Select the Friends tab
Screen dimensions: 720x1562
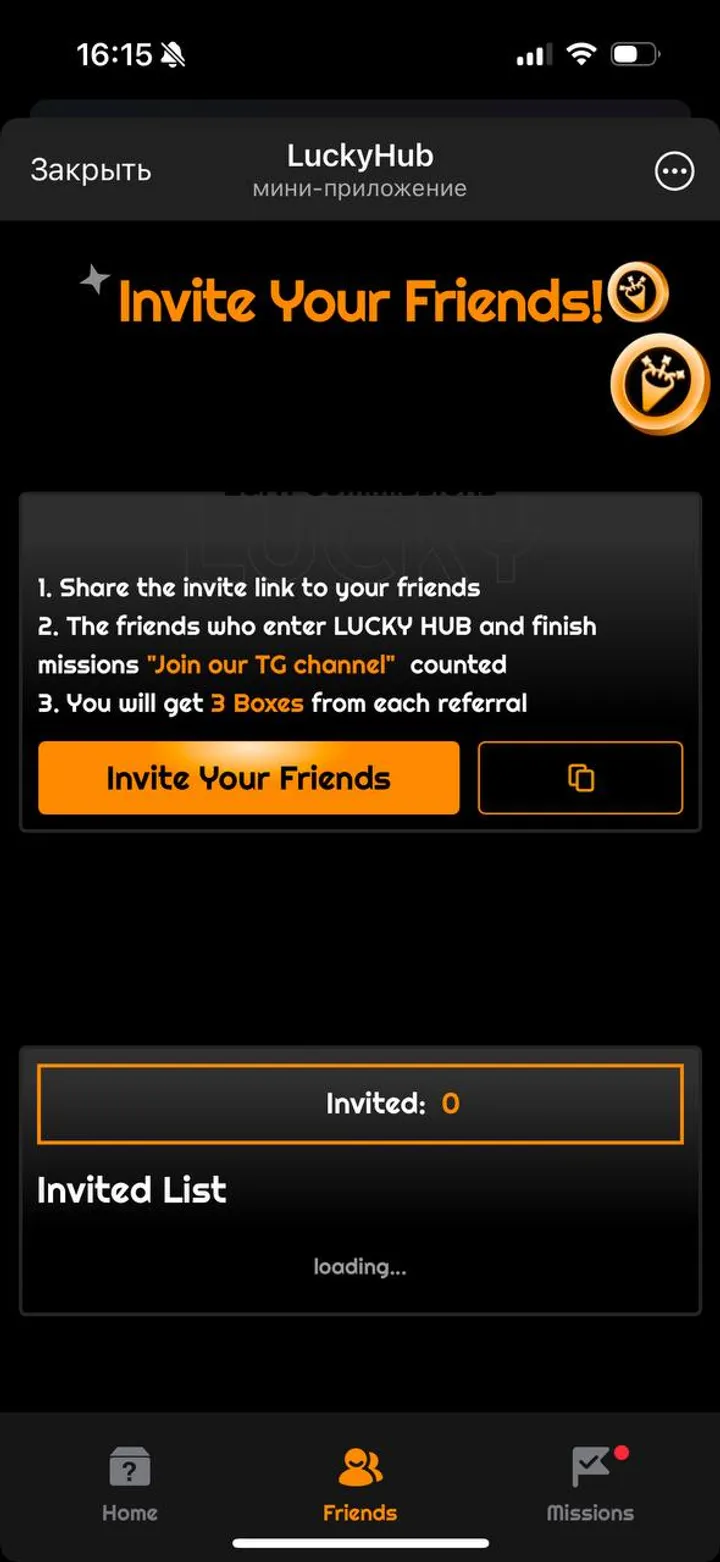pyautogui.click(x=360, y=1484)
